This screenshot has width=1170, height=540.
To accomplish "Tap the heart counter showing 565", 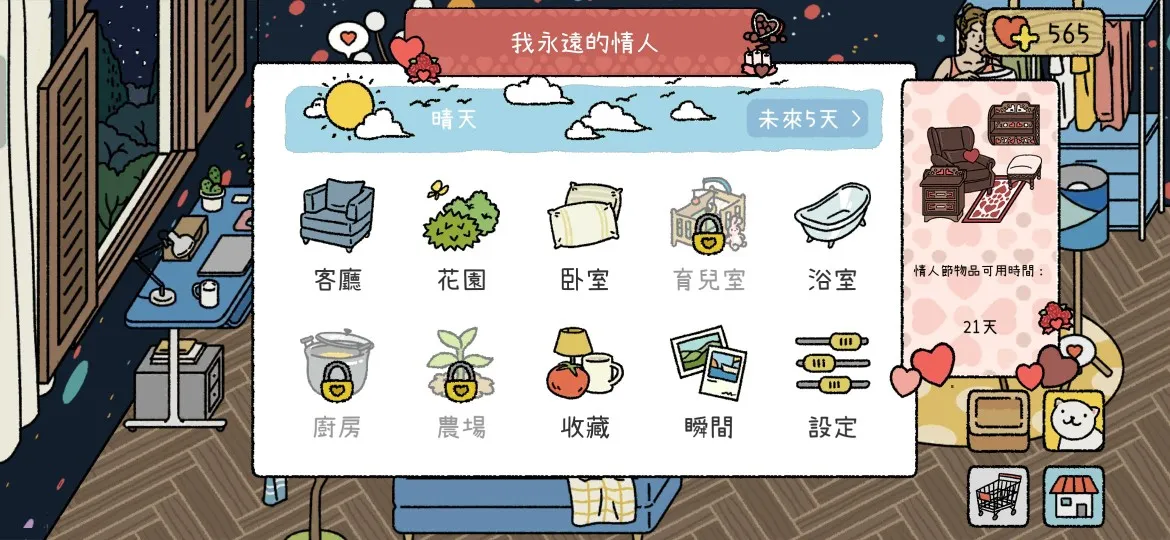I will point(1046,33).
